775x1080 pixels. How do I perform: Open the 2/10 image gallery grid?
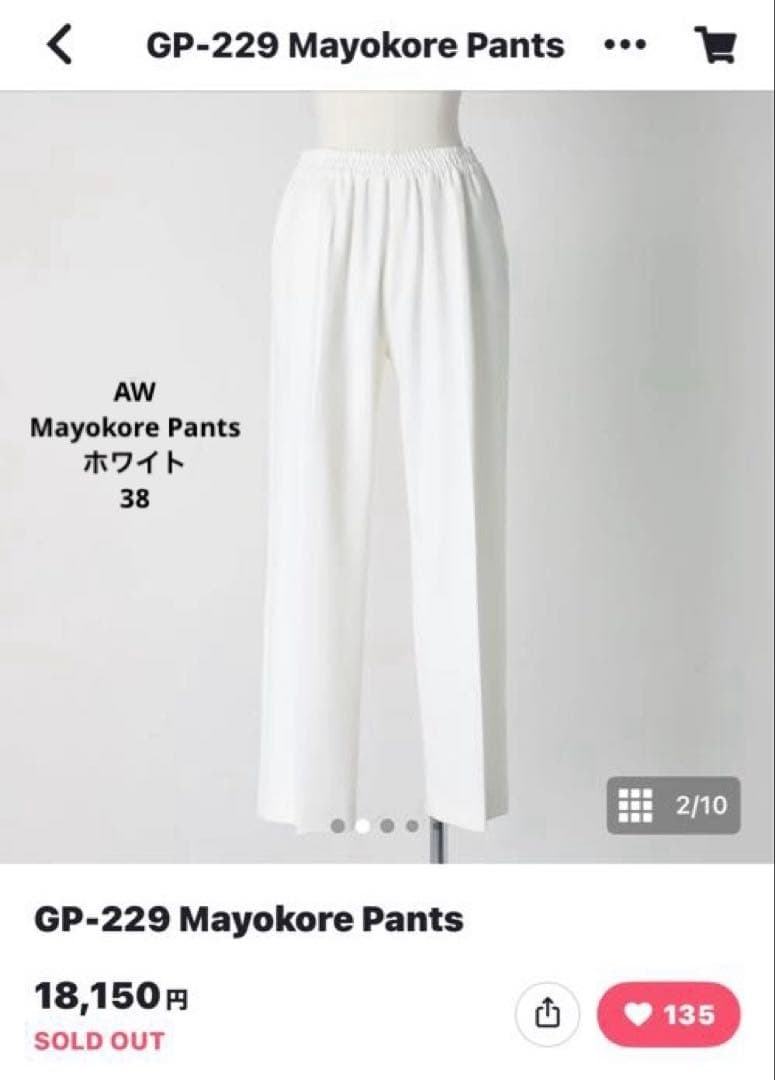[674, 805]
